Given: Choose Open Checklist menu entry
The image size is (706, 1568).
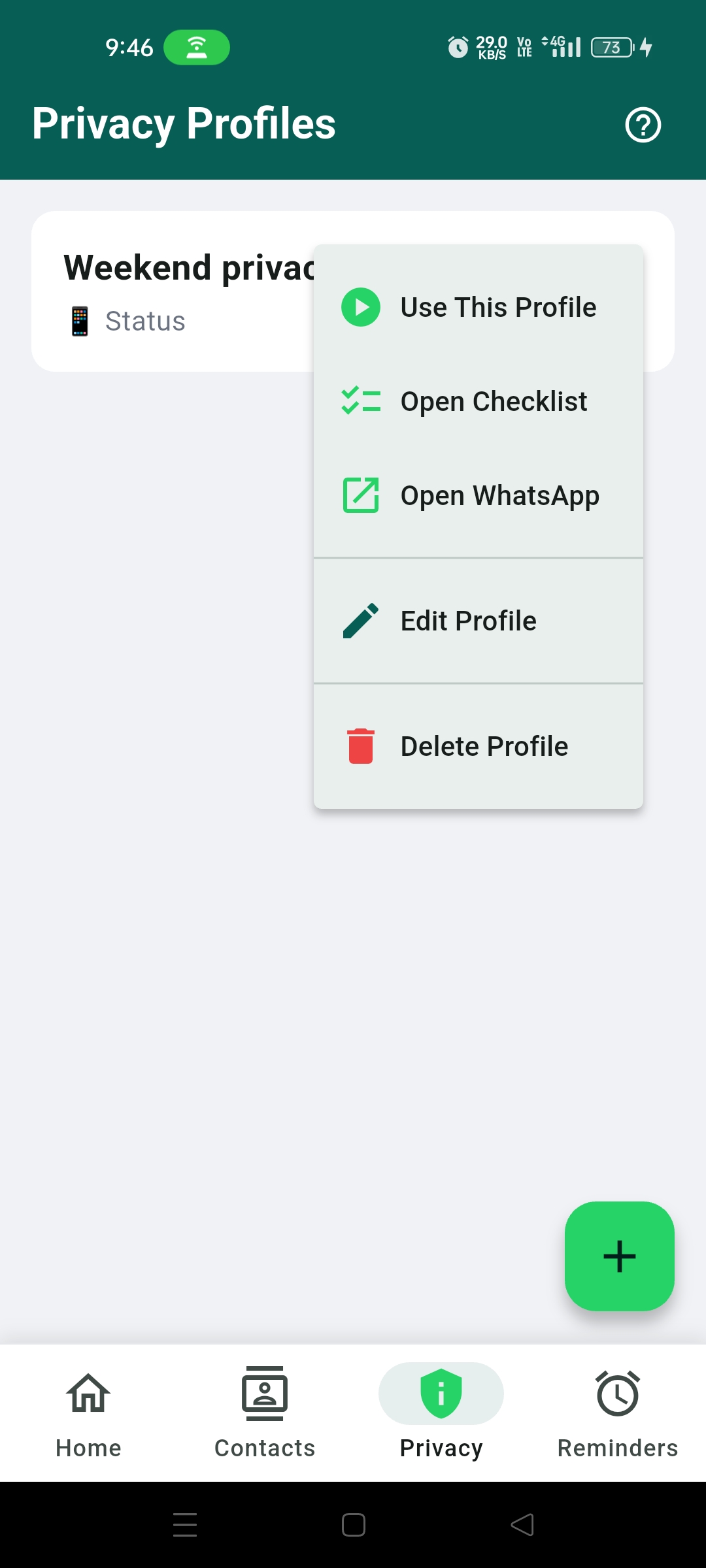Looking at the screenshot, I should tap(494, 400).
